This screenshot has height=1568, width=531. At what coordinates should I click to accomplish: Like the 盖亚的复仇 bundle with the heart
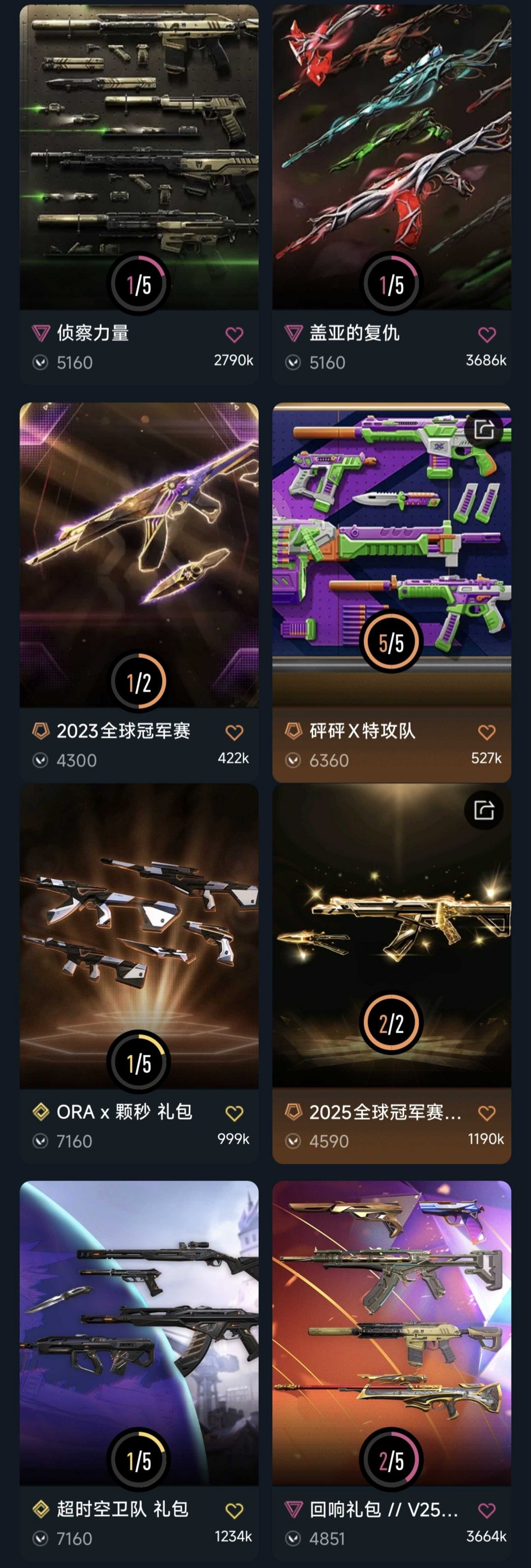487,334
